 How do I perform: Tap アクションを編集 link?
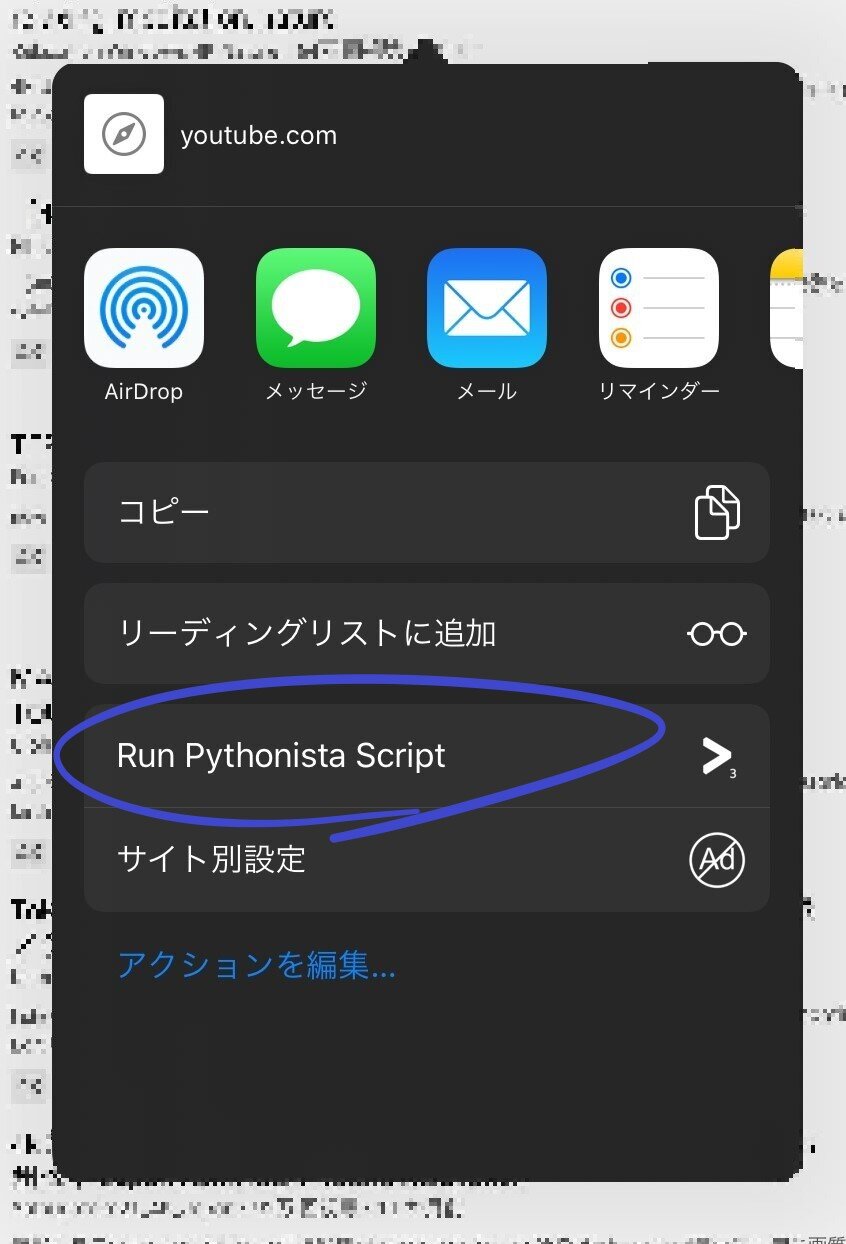point(256,965)
